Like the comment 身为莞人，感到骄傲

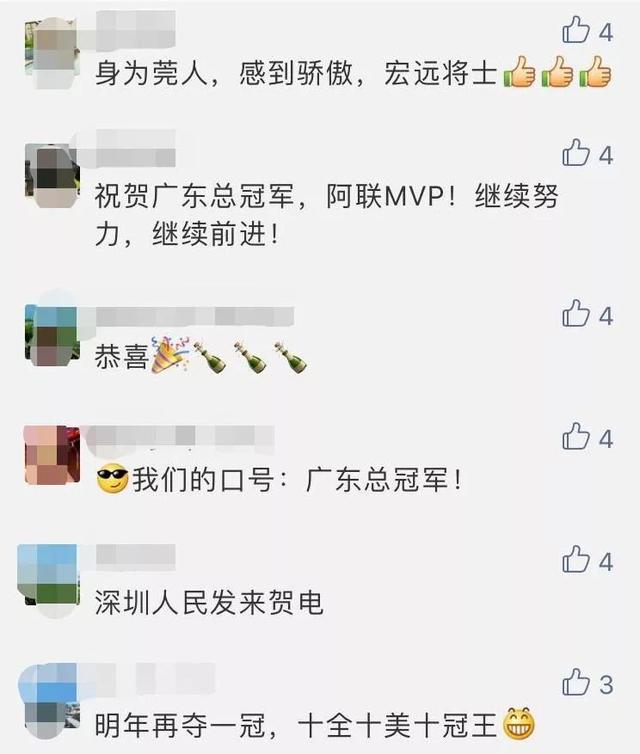coord(576,31)
